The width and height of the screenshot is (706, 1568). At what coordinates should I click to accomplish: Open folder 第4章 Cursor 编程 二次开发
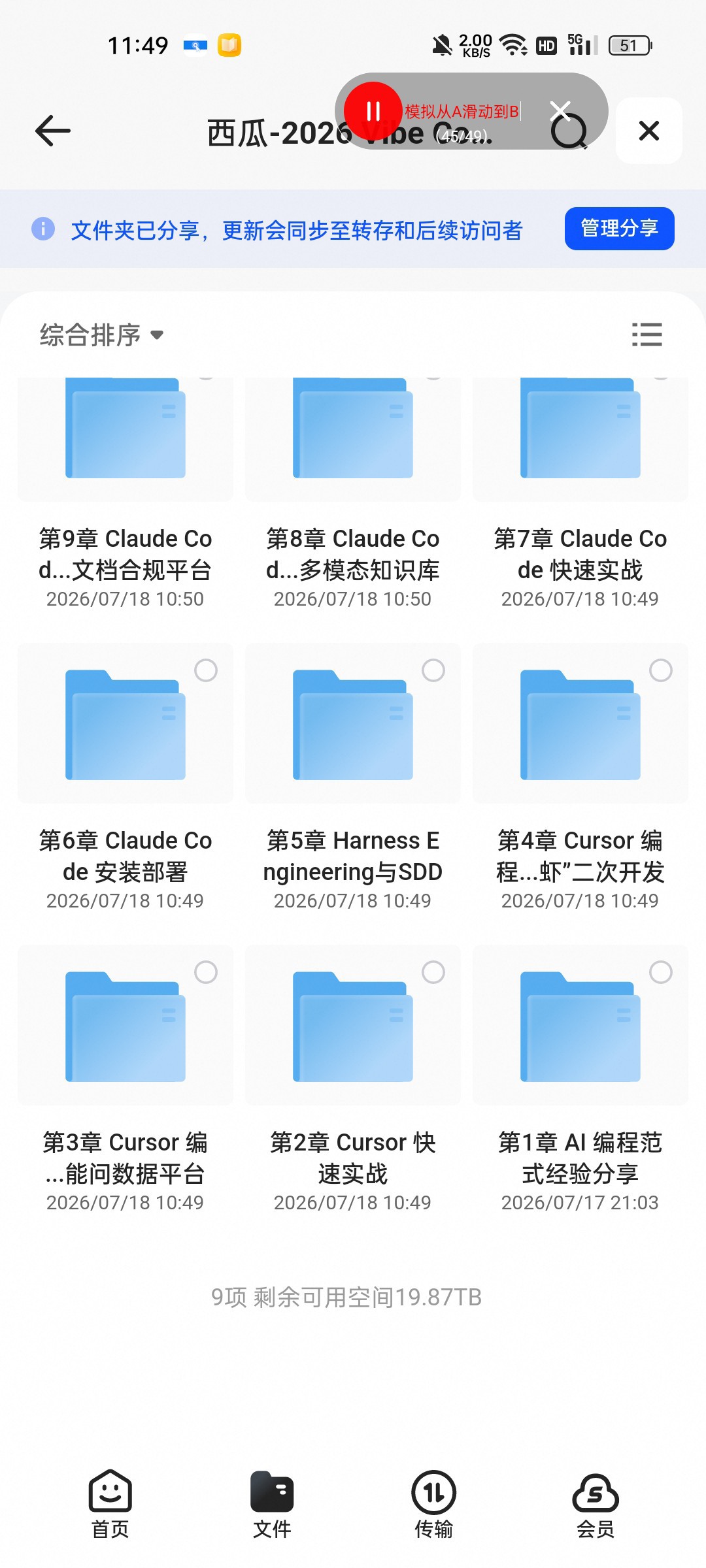pos(580,777)
